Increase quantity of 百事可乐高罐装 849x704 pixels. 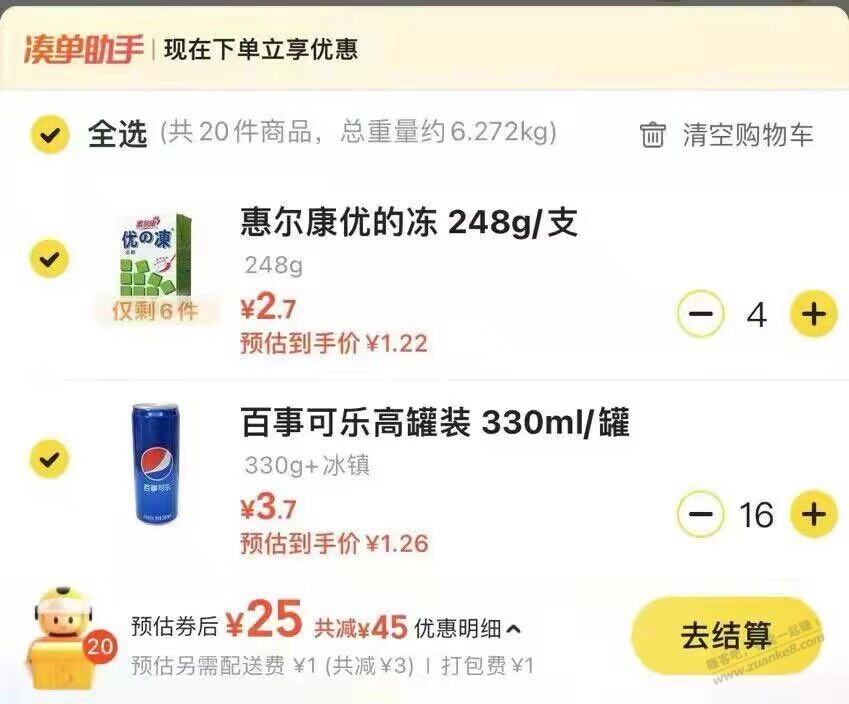(x=813, y=515)
